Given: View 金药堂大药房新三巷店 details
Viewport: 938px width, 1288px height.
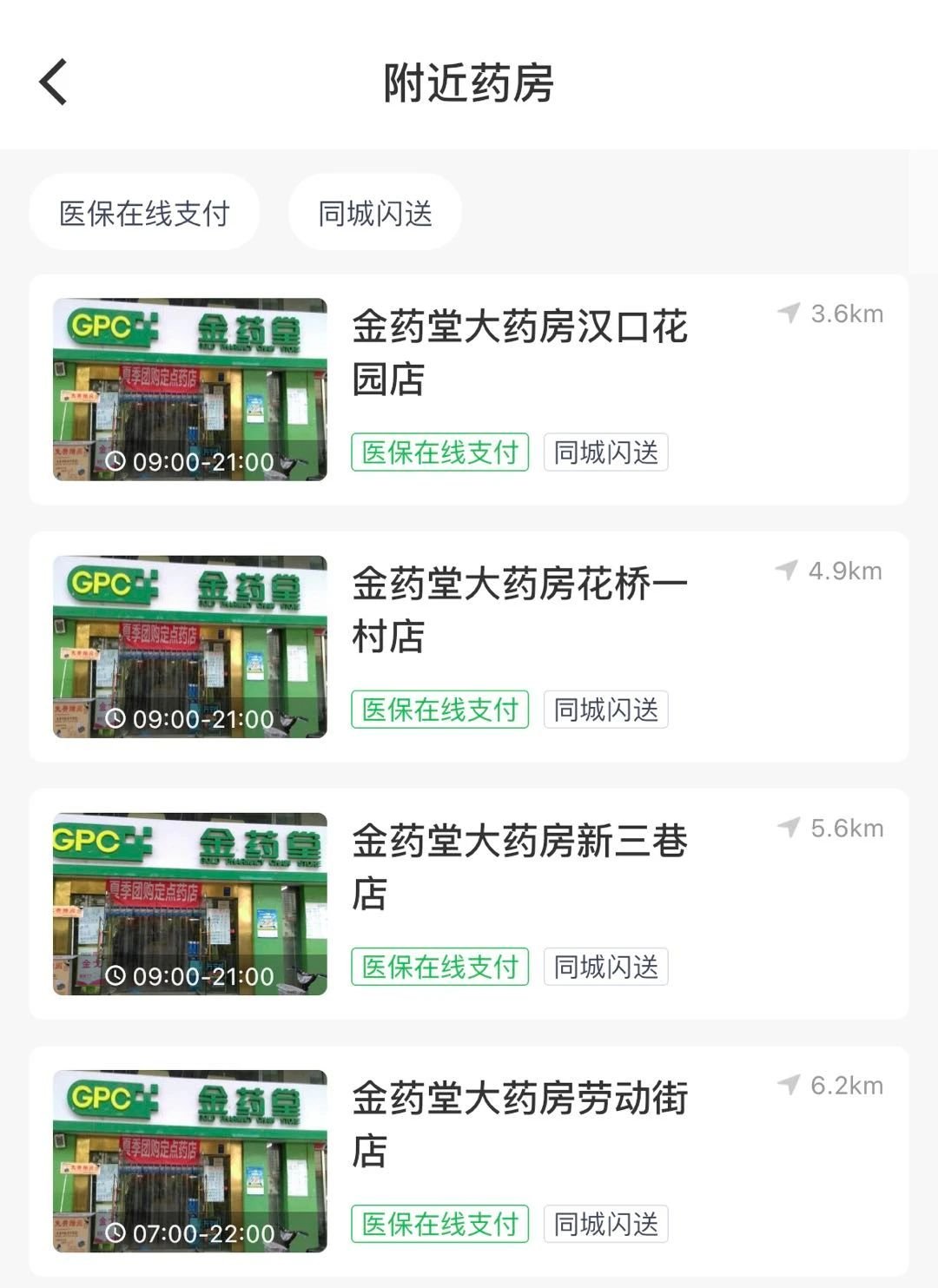Looking at the screenshot, I should (519, 867).
